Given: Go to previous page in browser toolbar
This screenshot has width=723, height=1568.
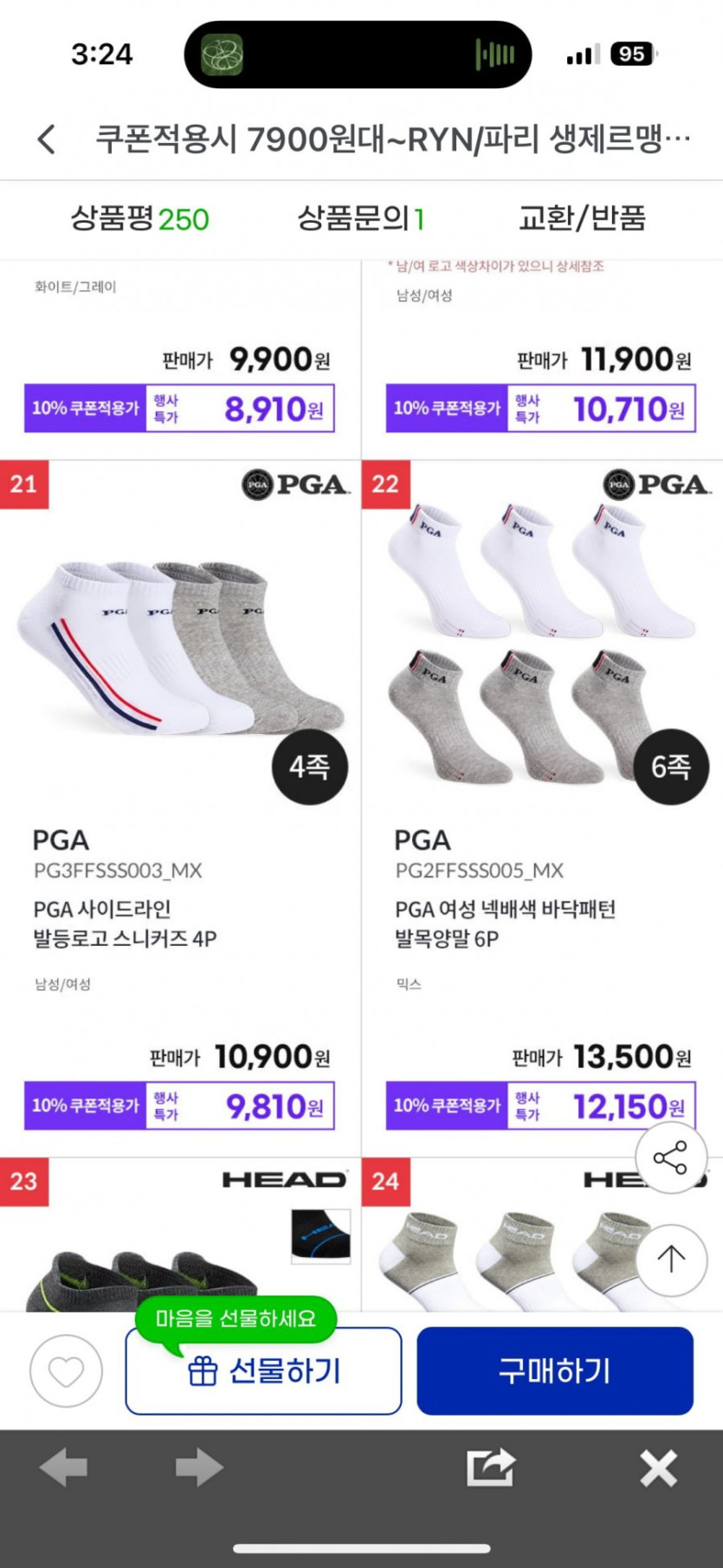Looking at the screenshot, I should click(64, 1468).
